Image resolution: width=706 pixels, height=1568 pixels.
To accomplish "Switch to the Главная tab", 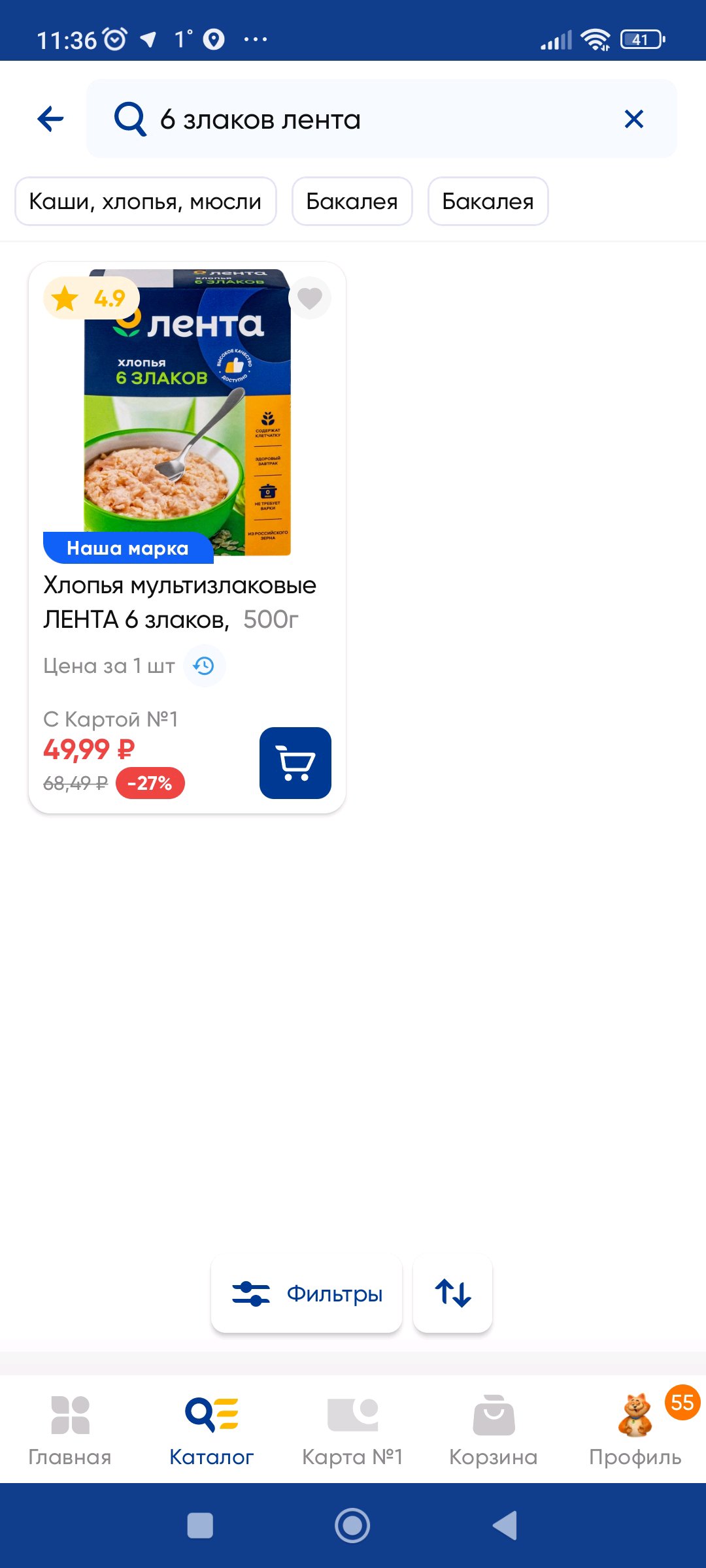I will [x=70, y=1429].
